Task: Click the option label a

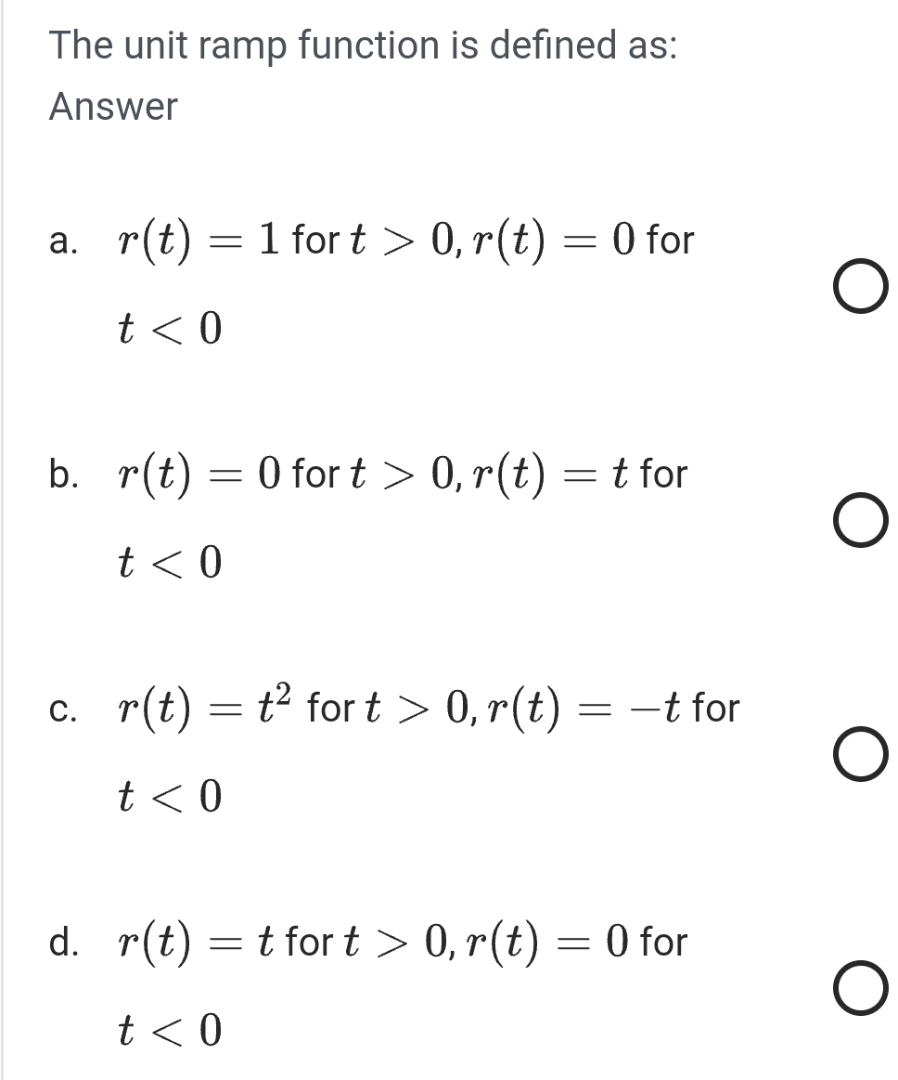Action: click(62, 240)
